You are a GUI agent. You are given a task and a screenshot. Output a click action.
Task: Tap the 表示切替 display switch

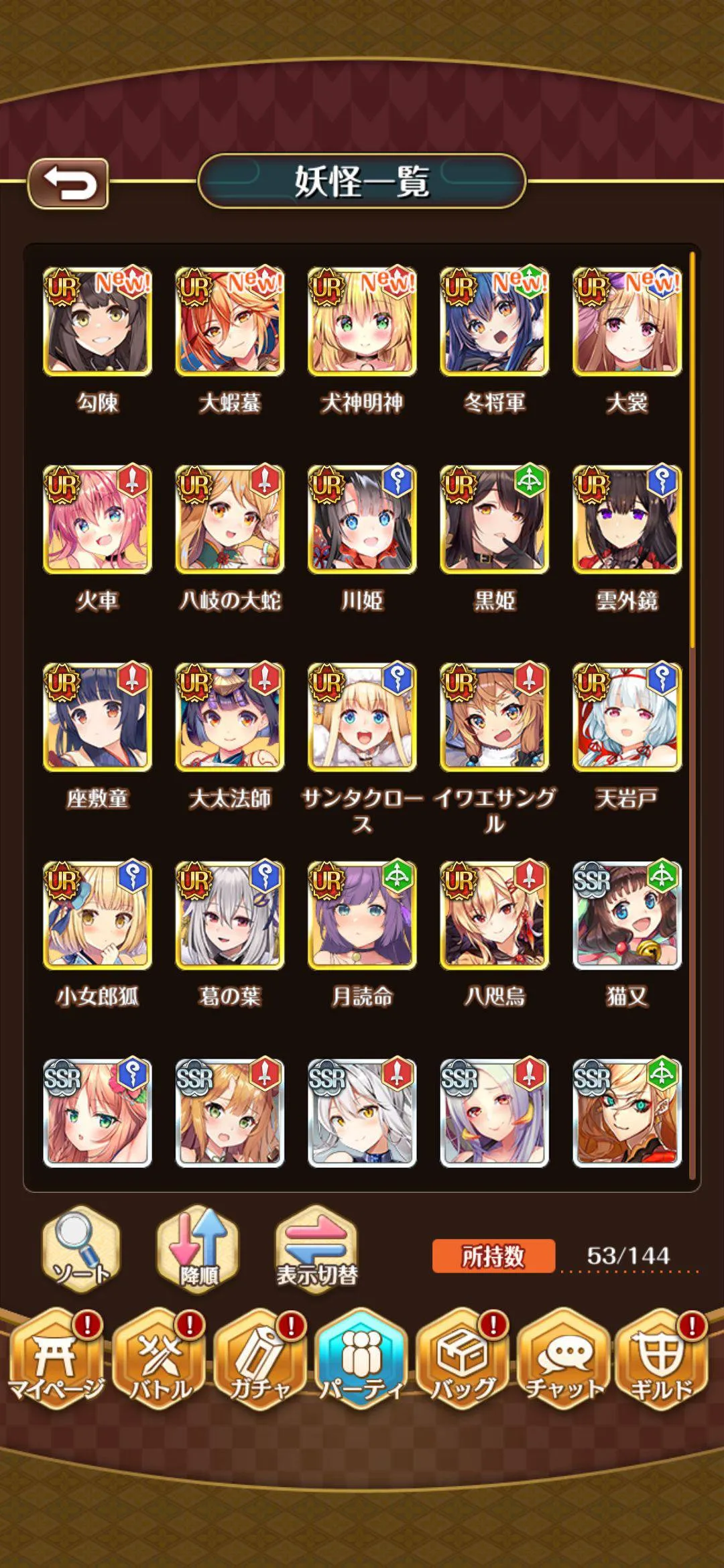pyautogui.click(x=316, y=1249)
